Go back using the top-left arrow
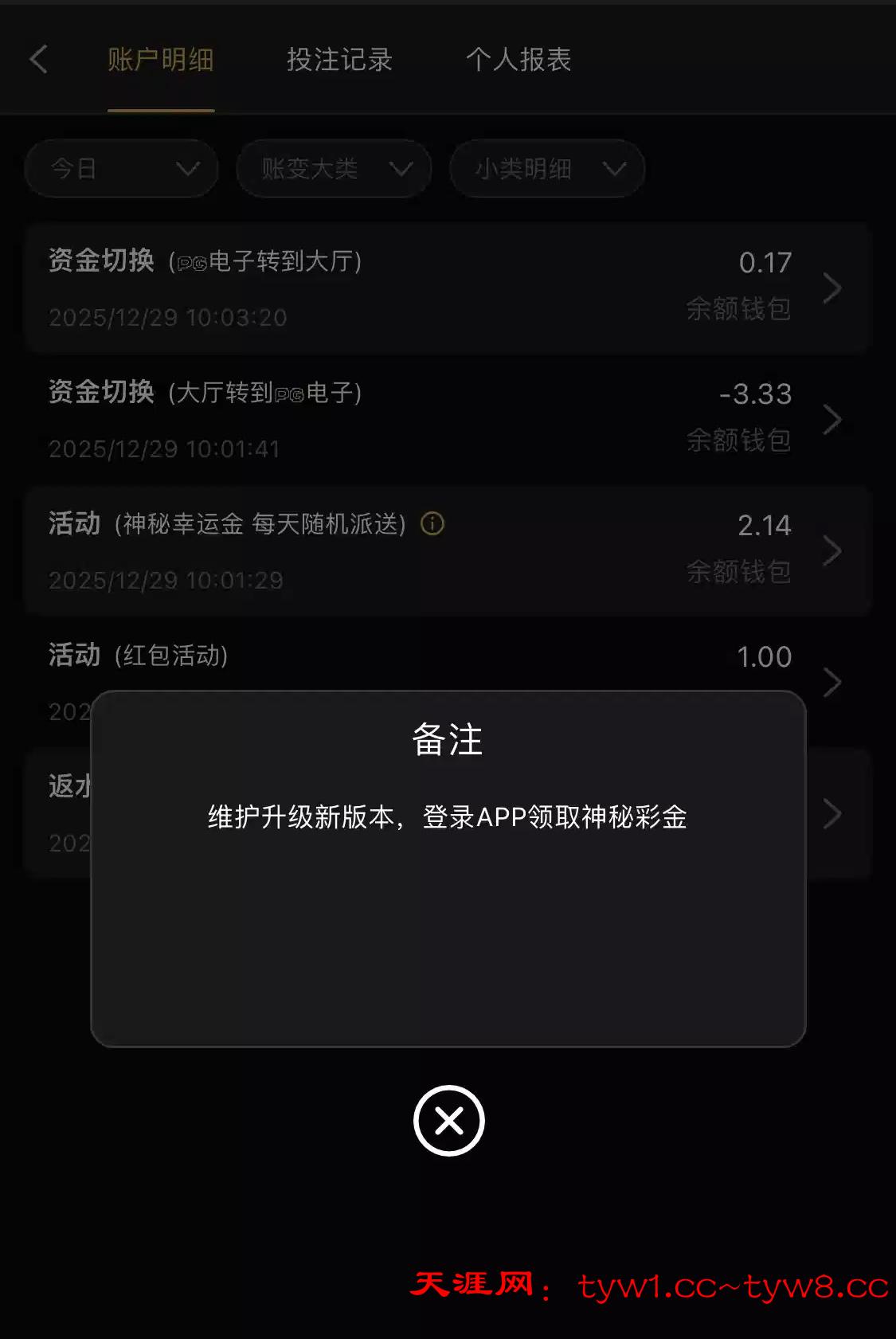Screen dimensions: 896x1339 [38, 60]
